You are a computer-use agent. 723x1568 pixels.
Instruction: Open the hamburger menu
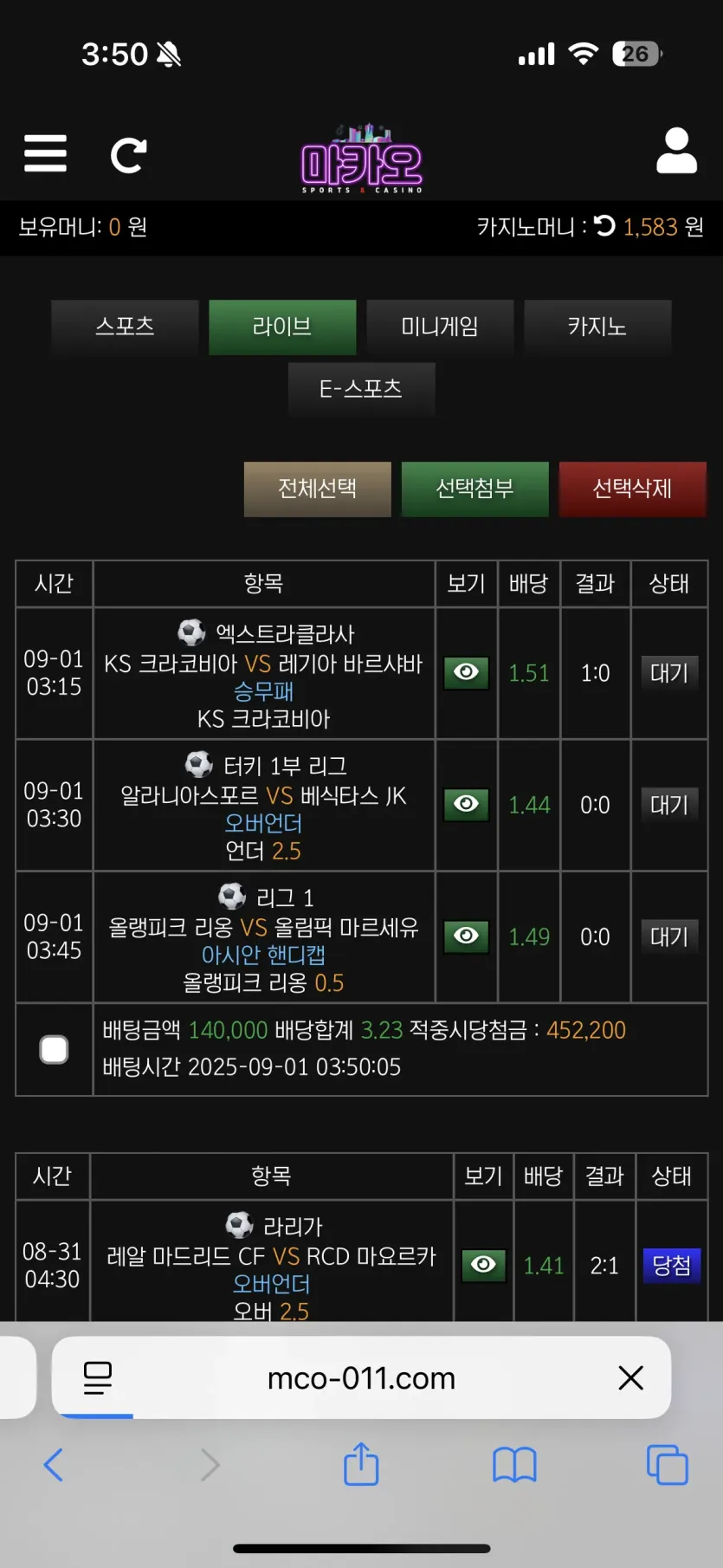point(45,153)
